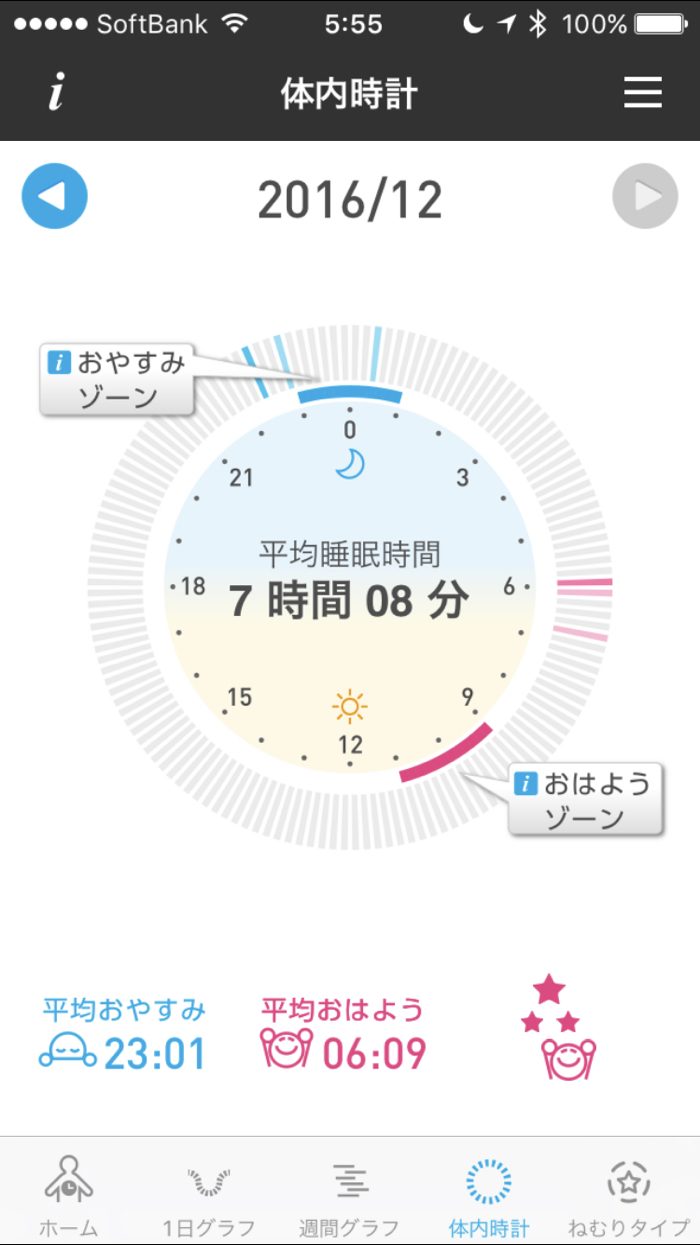This screenshot has height=1245, width=700.
Task: Open おはようゾーン info bubble
Action: point(585,799)
